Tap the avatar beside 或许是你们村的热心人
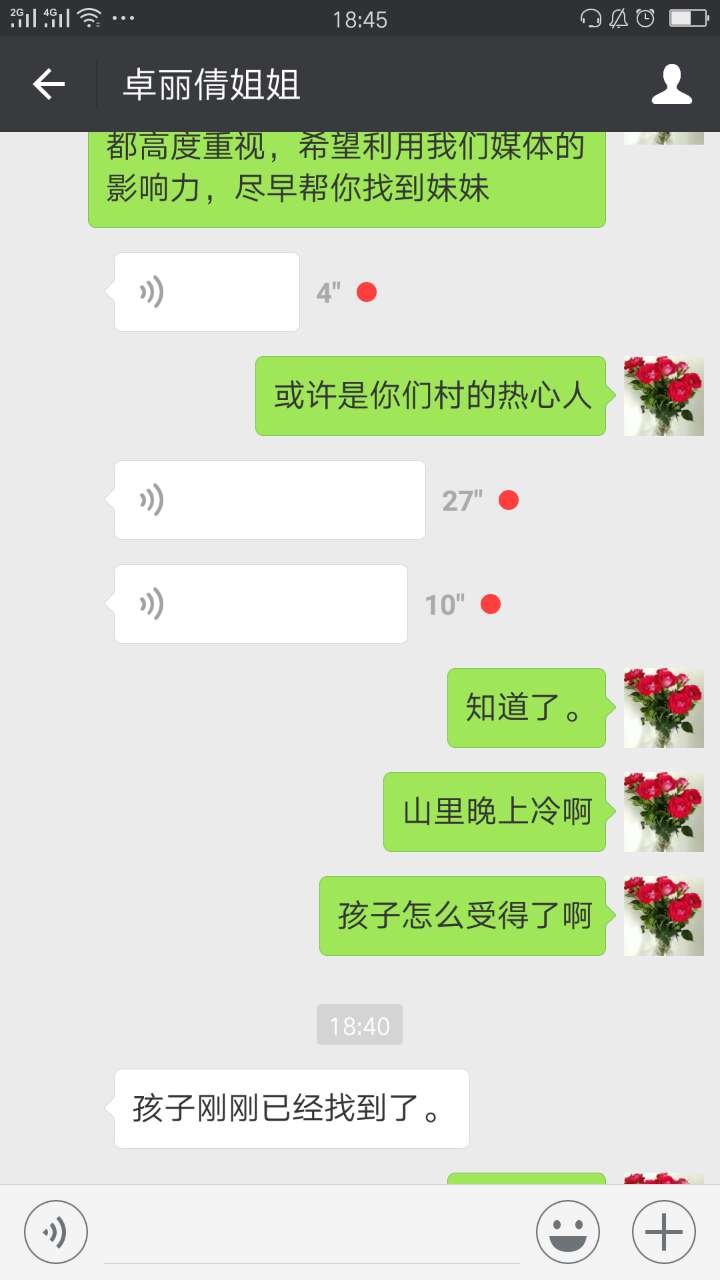Viewport: 720px width, 1280px height. [663, 396]
